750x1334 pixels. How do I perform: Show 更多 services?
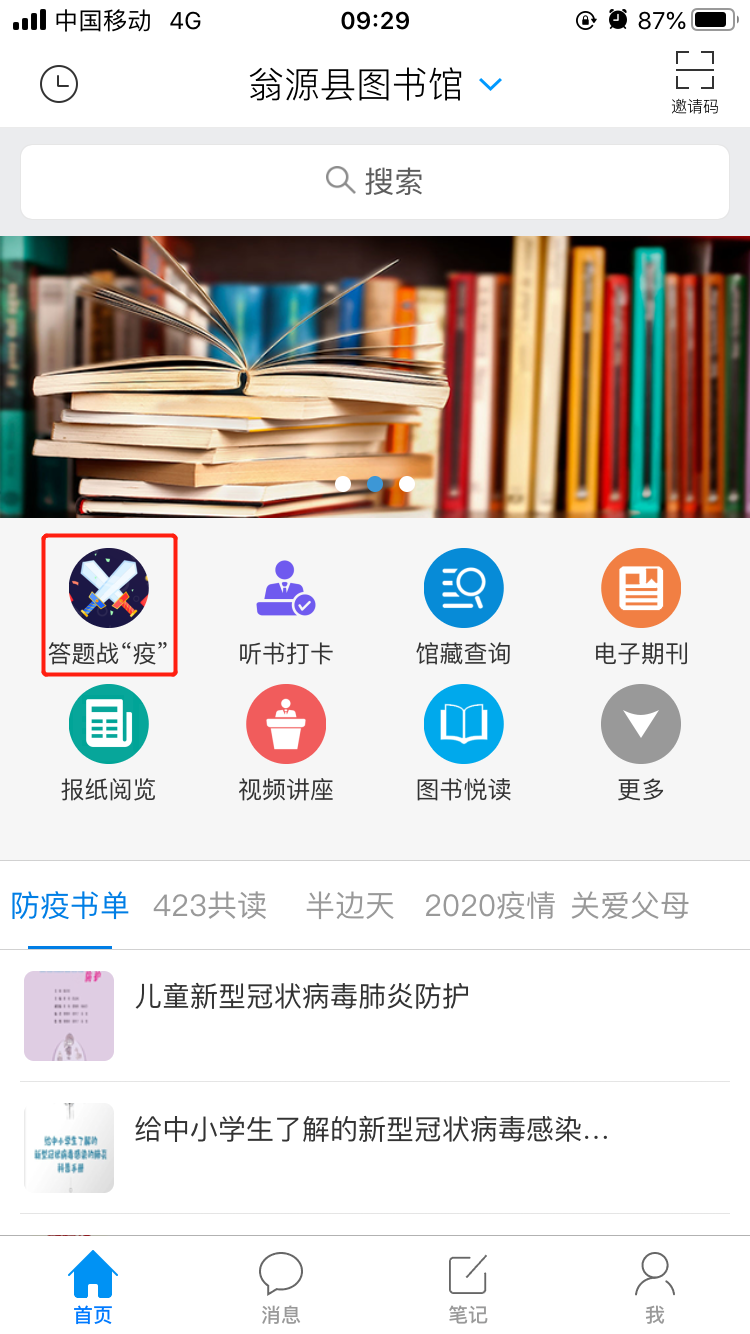point(641,742)
